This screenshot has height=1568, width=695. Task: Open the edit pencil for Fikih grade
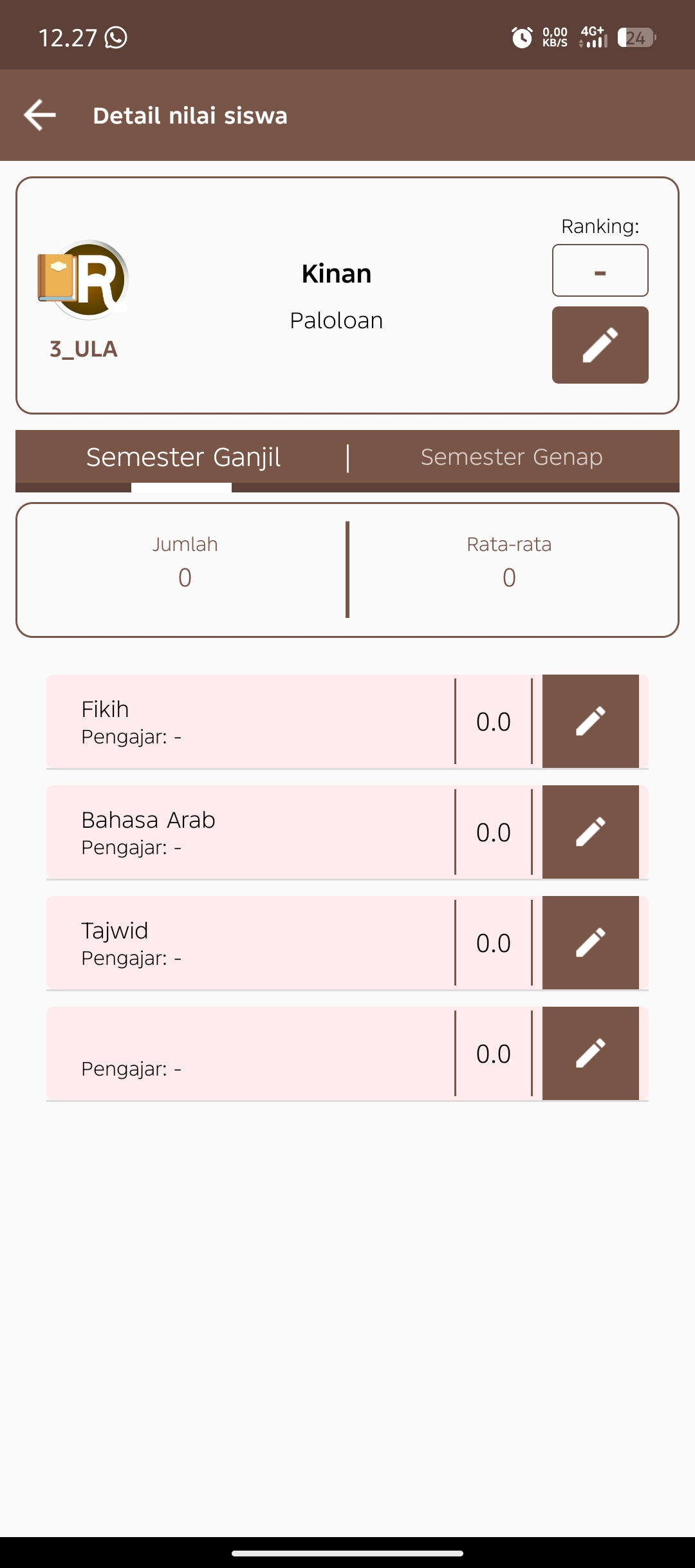pyautogui.click(x=591, y=721)
